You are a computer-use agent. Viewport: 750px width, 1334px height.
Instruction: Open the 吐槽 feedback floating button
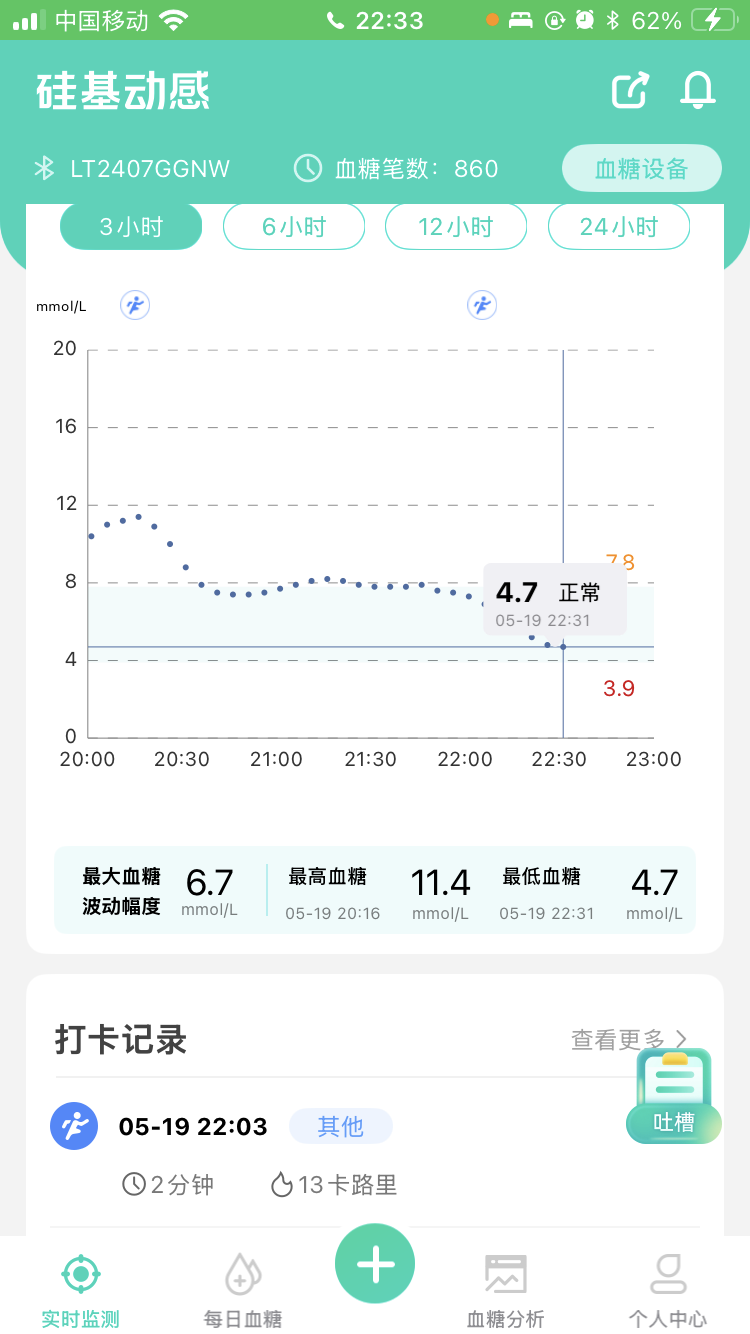[x=674, y=1096]
